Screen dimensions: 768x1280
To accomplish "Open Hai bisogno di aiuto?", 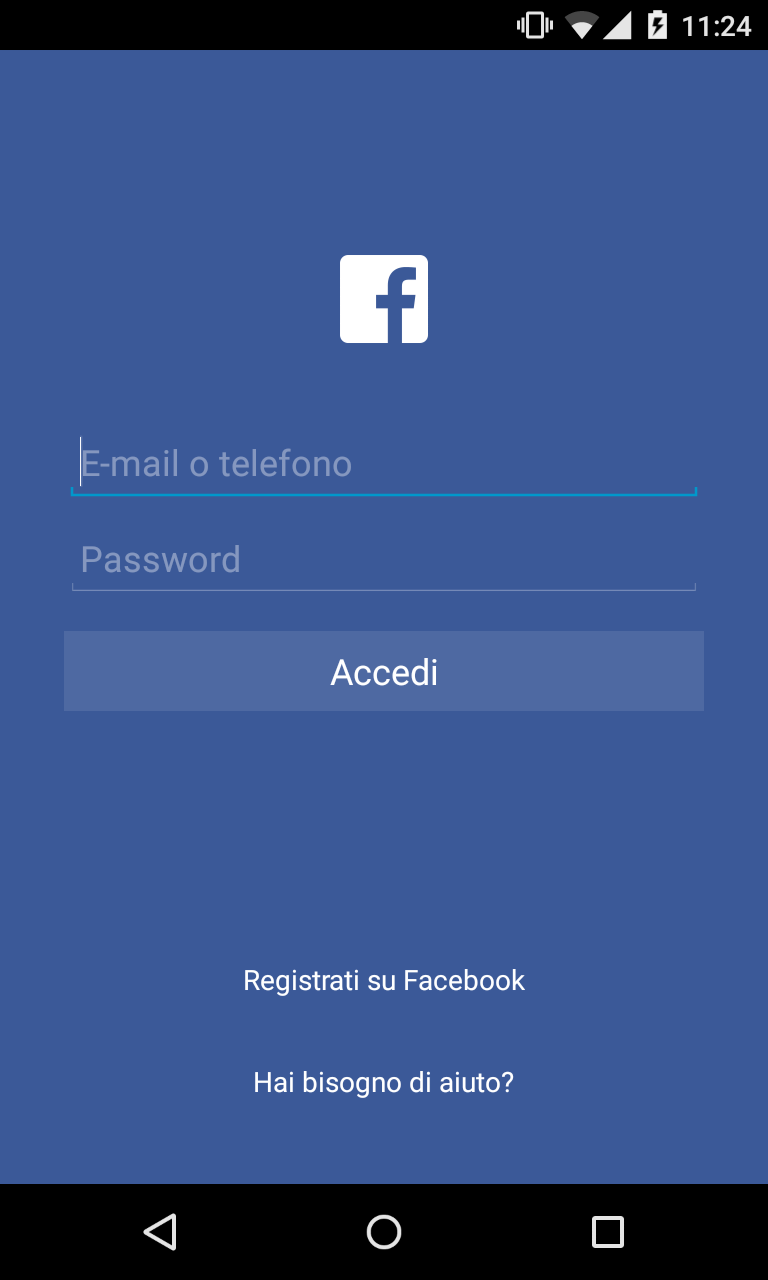I will [x=384, y=1082].
